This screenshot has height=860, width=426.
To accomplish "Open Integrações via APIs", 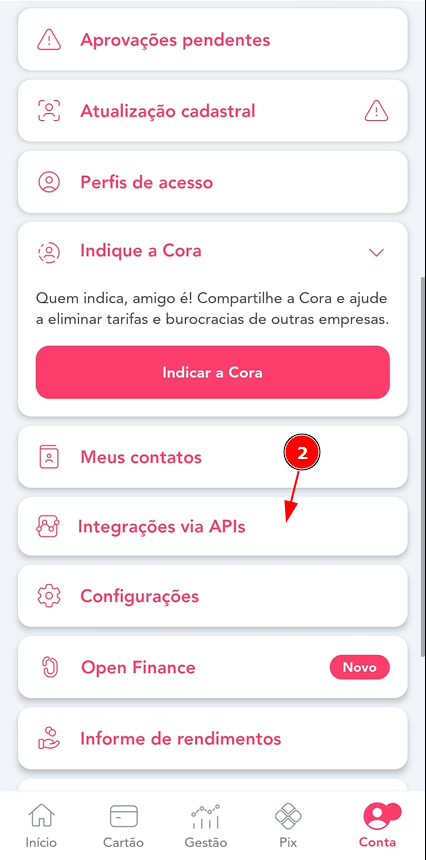I will pos(213,527).
